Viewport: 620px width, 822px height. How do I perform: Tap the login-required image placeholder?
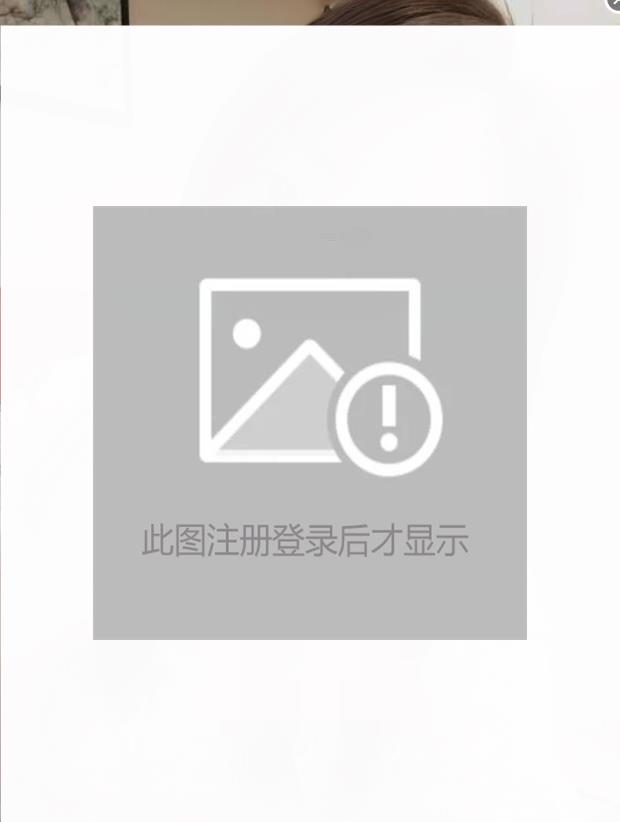(x=310, y=422)
